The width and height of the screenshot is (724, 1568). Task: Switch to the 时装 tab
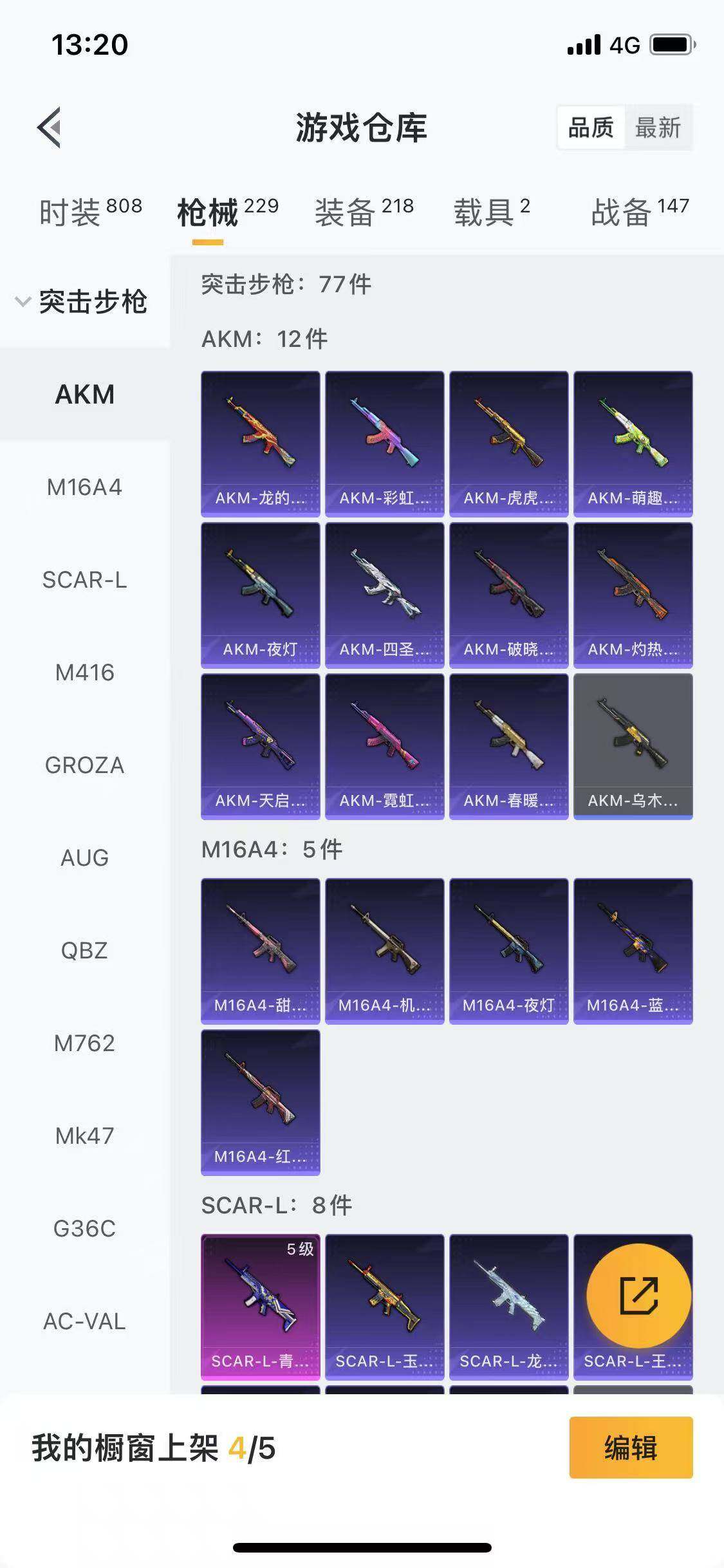(x=90, y=212)
